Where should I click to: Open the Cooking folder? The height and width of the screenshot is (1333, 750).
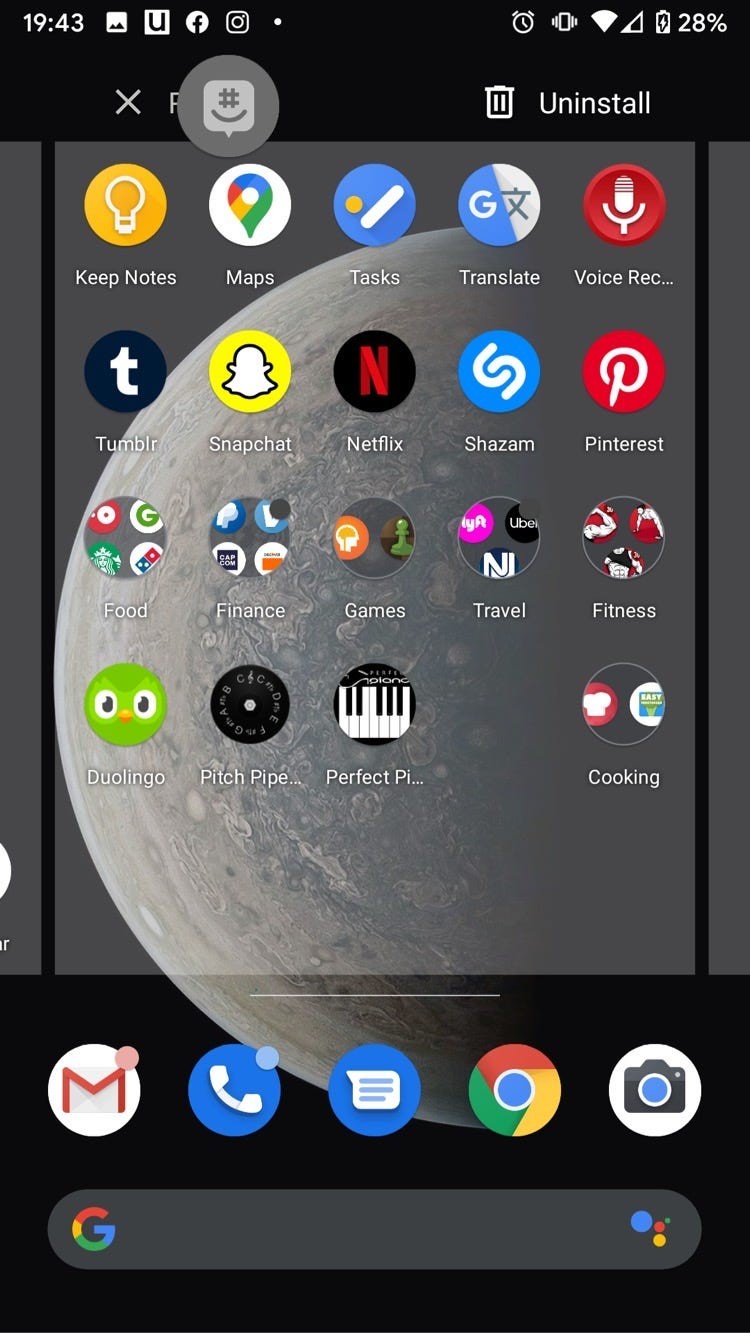[x=623, y=705]
